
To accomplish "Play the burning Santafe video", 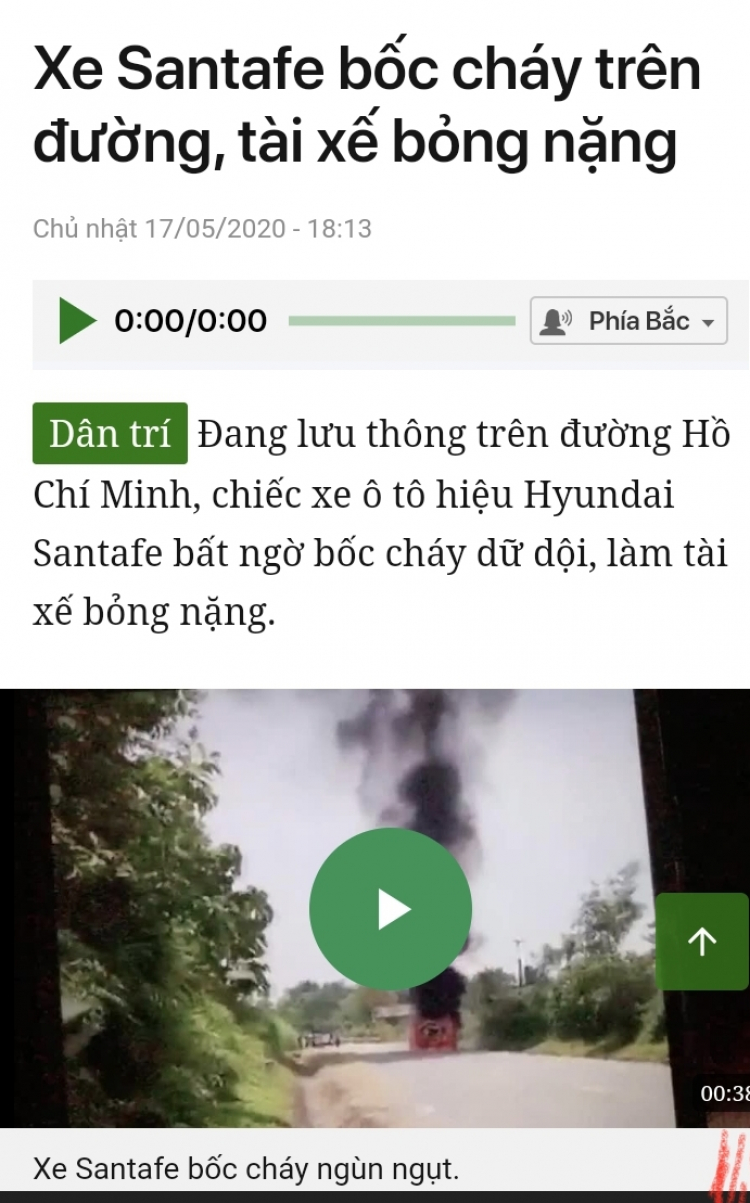I will 390,909.
